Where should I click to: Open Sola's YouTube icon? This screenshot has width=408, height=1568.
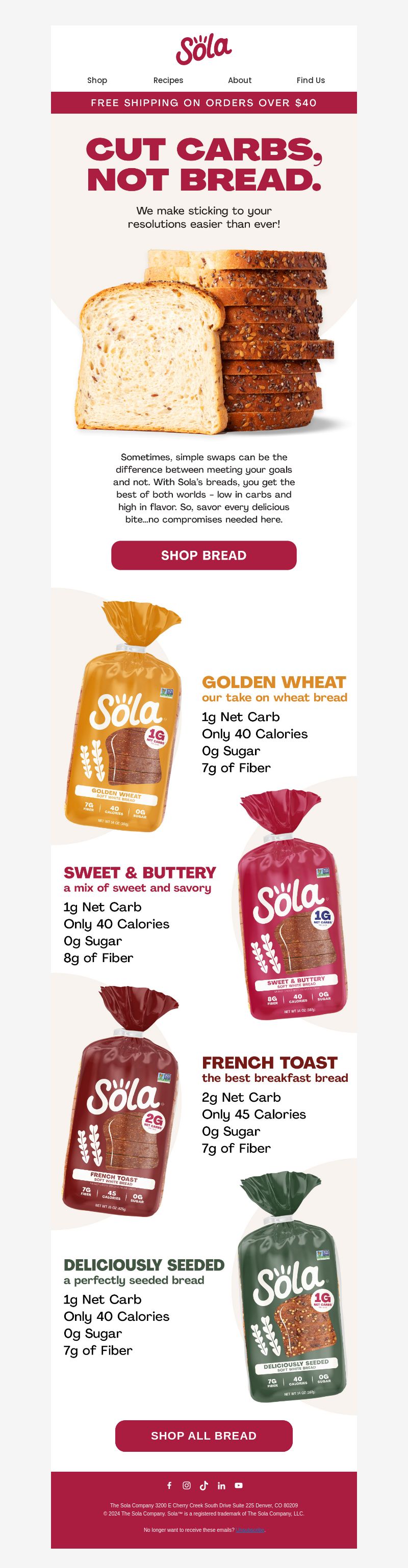[x=239, y=1485]
